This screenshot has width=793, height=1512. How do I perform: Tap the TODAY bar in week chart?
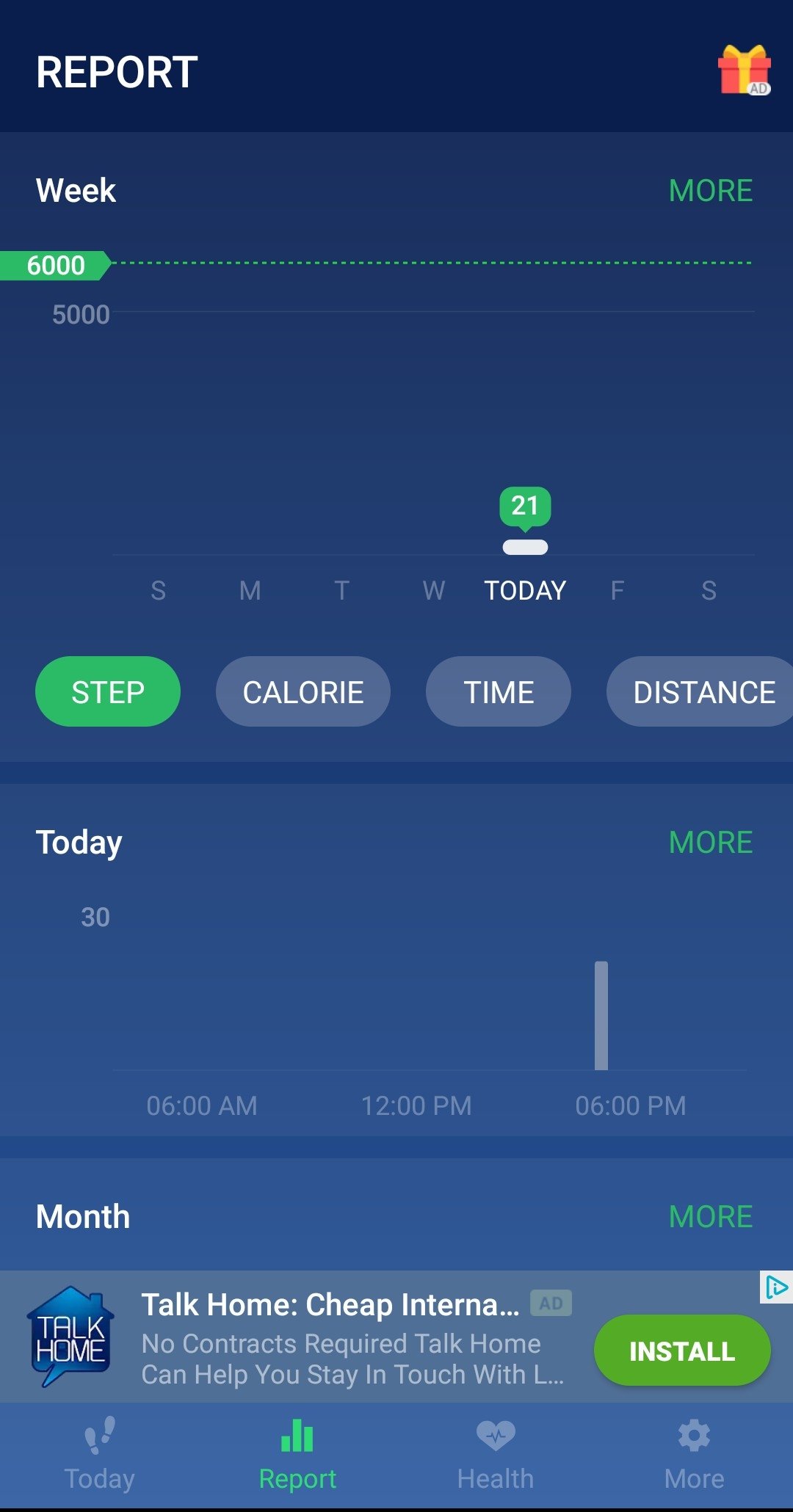[525, 547]
